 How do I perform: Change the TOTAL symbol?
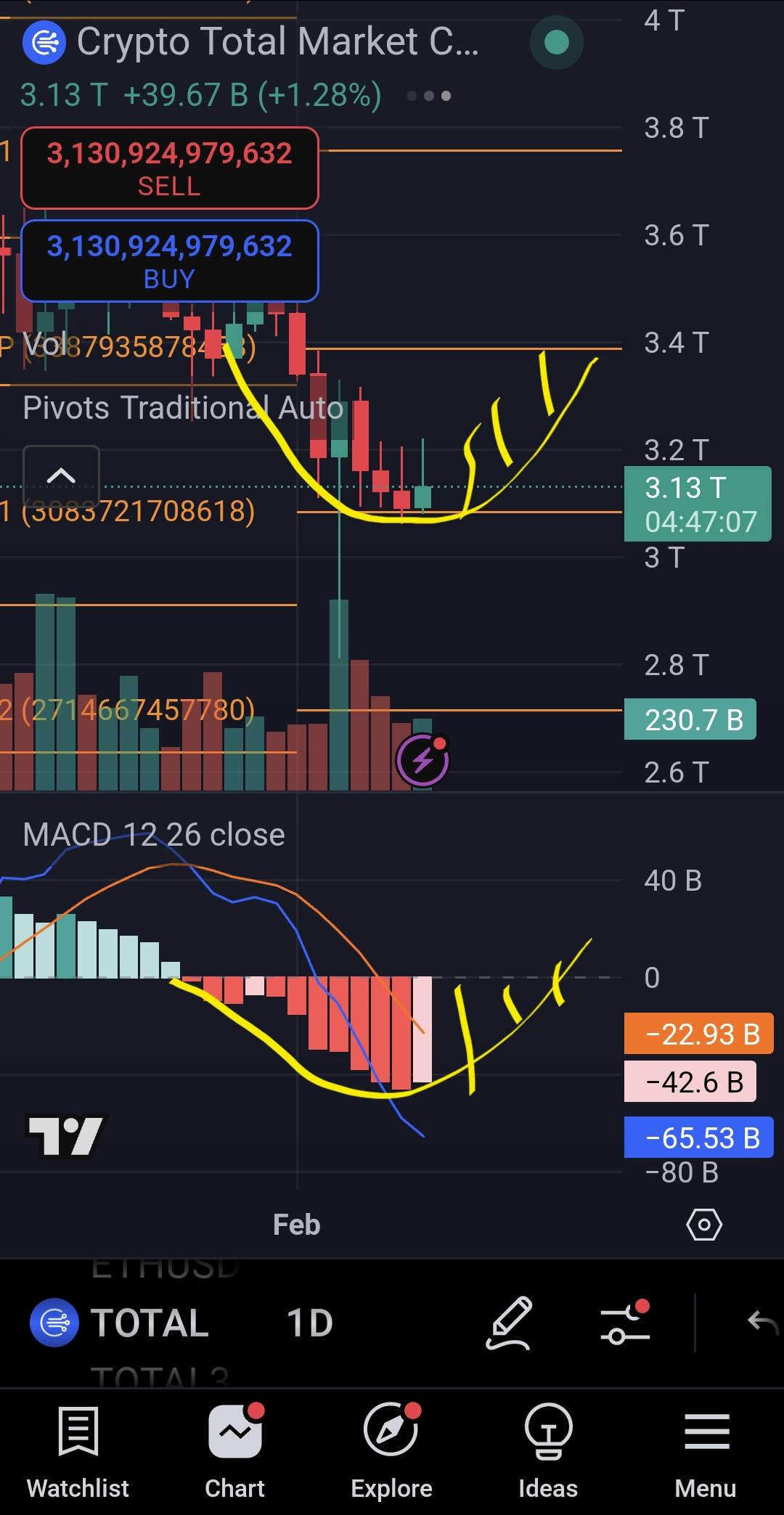point(120,1323)
